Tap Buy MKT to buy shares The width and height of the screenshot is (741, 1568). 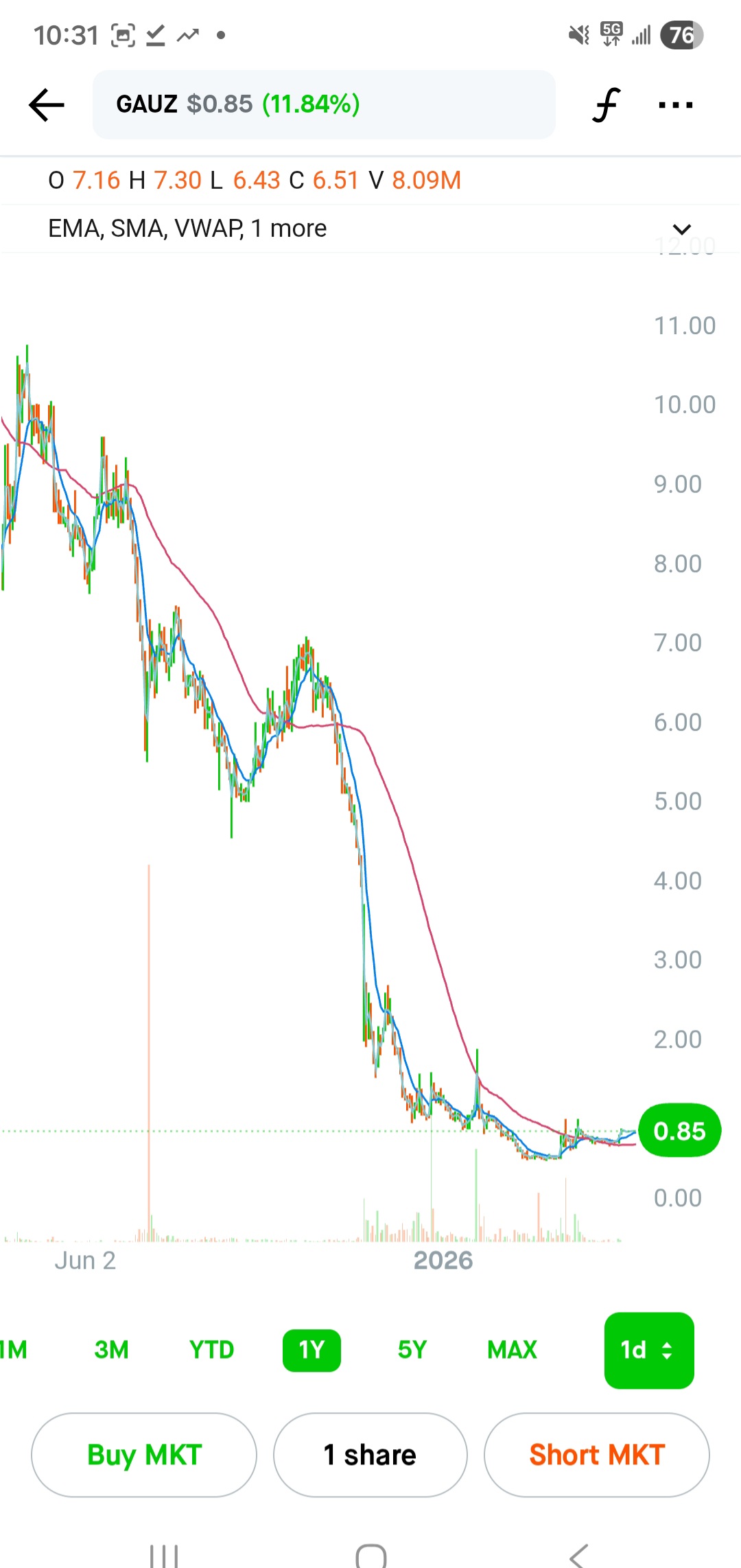[x=144, y=1454]
